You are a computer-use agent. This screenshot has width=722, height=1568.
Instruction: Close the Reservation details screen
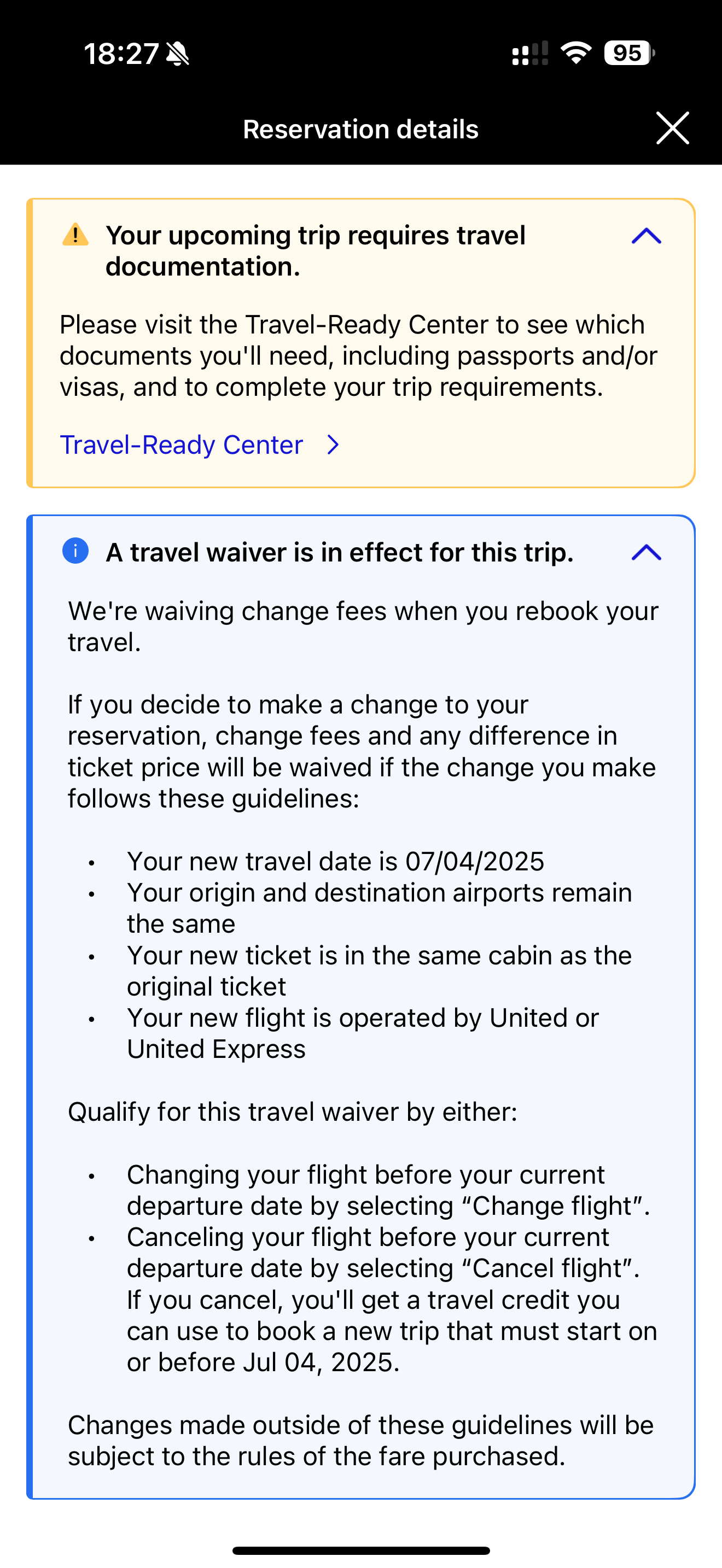tap(672, 128)
